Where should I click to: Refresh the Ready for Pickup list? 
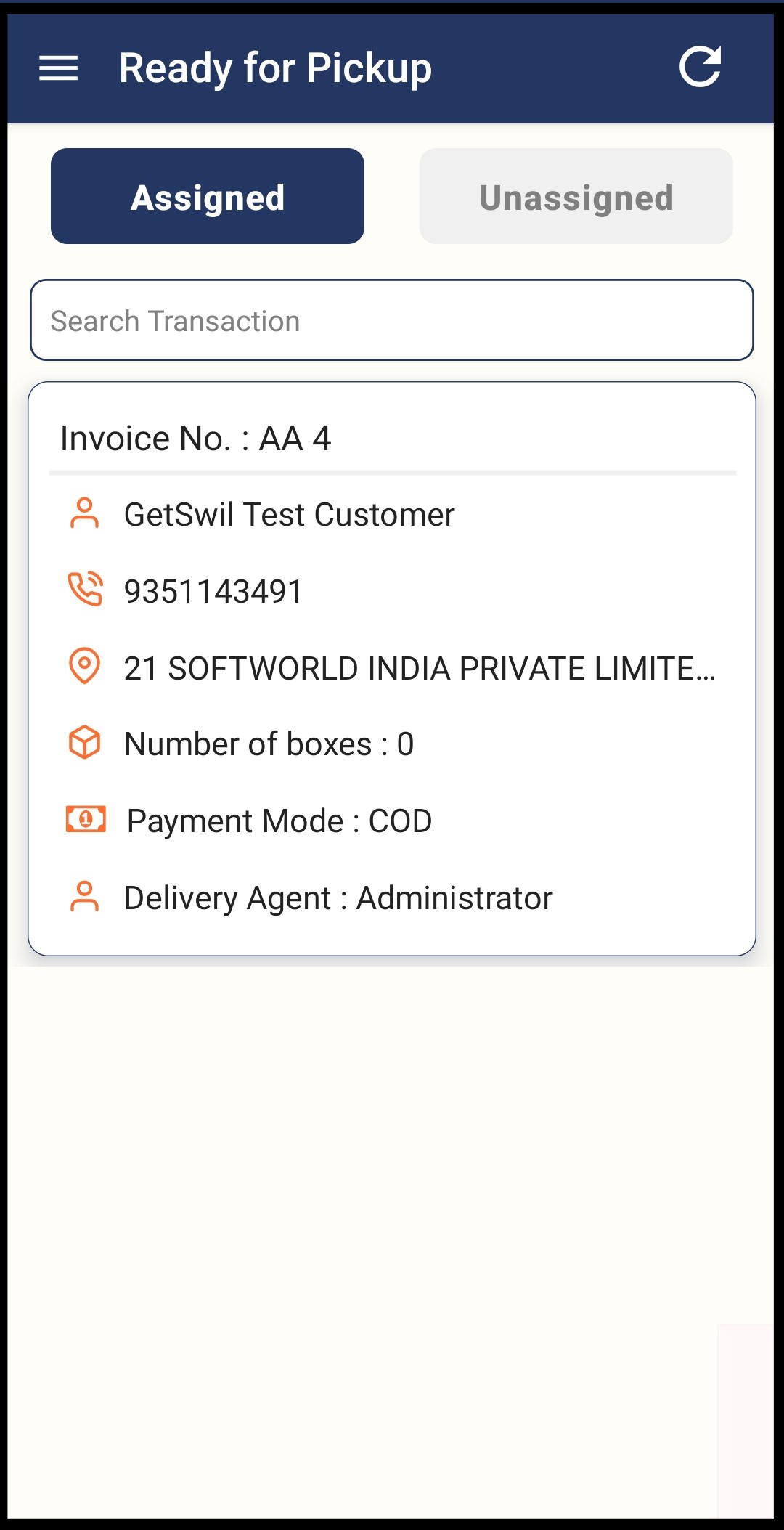(701, 67)
